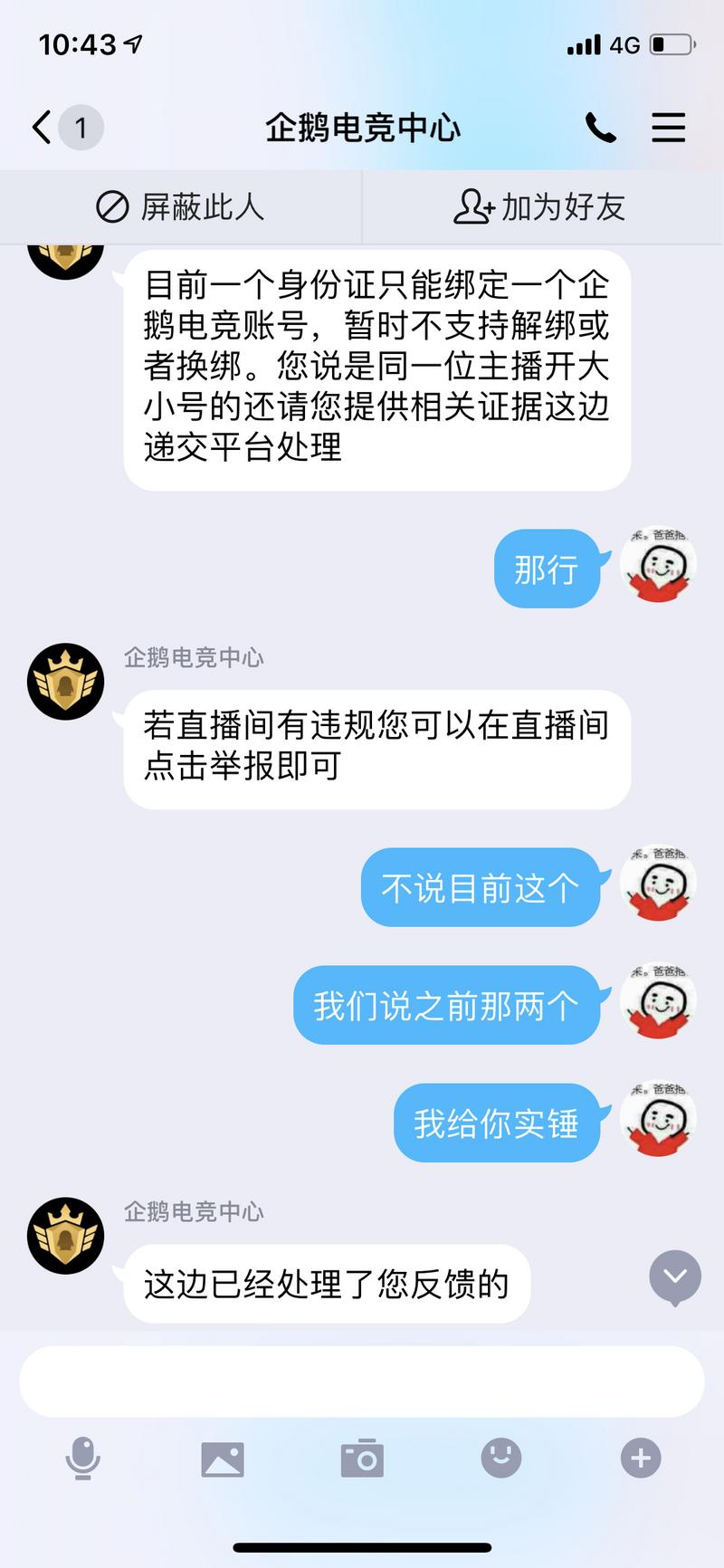Start a voice call with 企鹅电竞中心
This screenshot has width=724, height=1568.
(600, 128)
